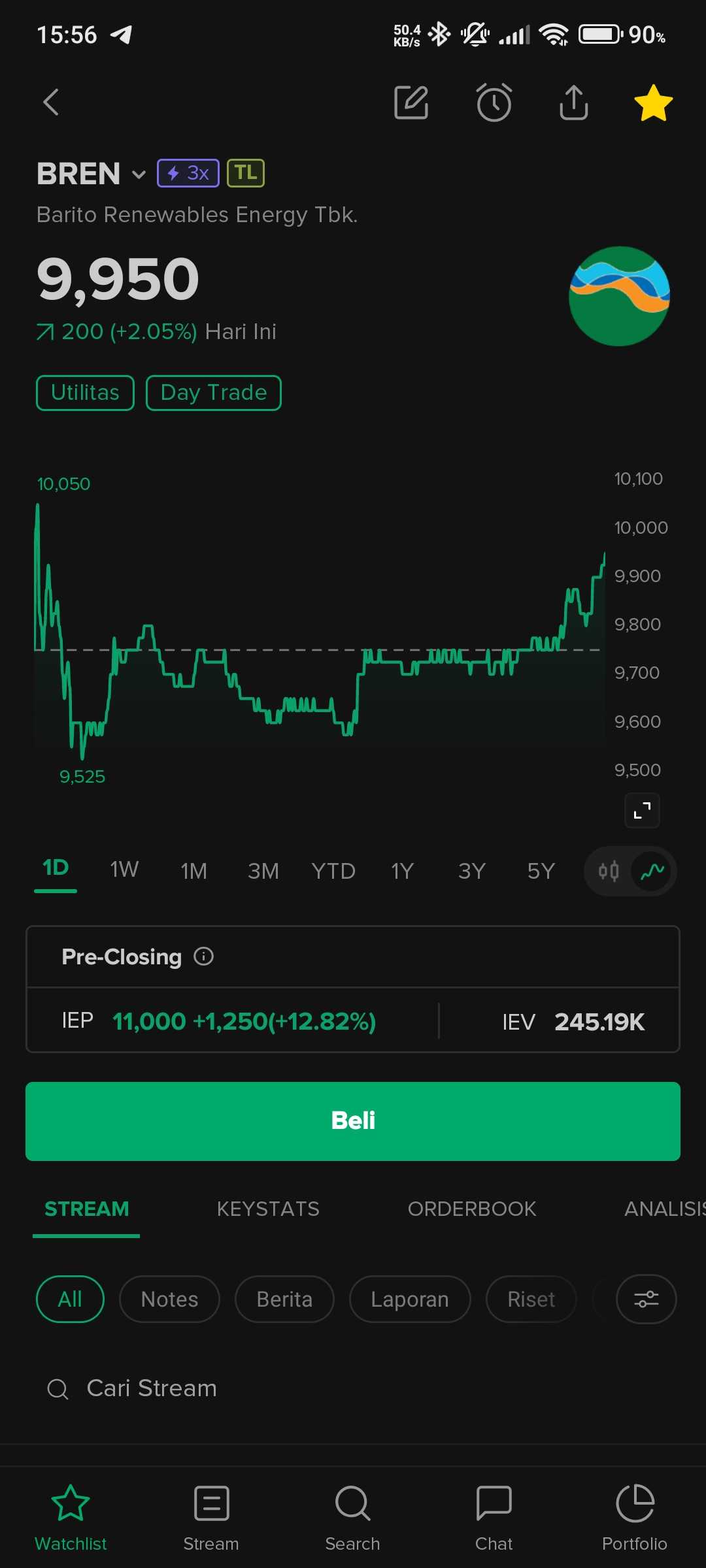Viewport: 706px width, 1568px height.
Task: Tap the Cari Stream search field
Action: (x=152, y=1388)
